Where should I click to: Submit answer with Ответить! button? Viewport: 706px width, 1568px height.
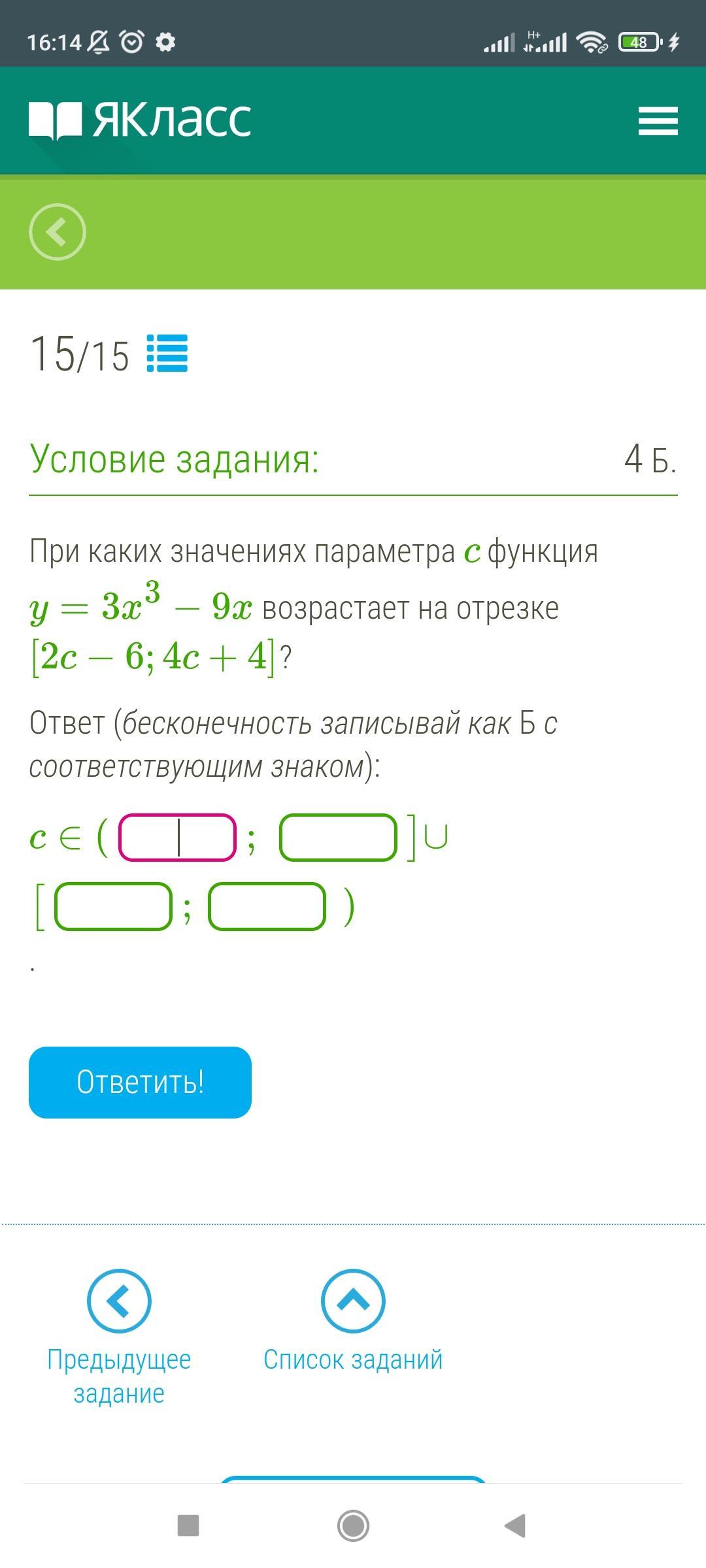pyautogui.click(x=140, y=1083)
